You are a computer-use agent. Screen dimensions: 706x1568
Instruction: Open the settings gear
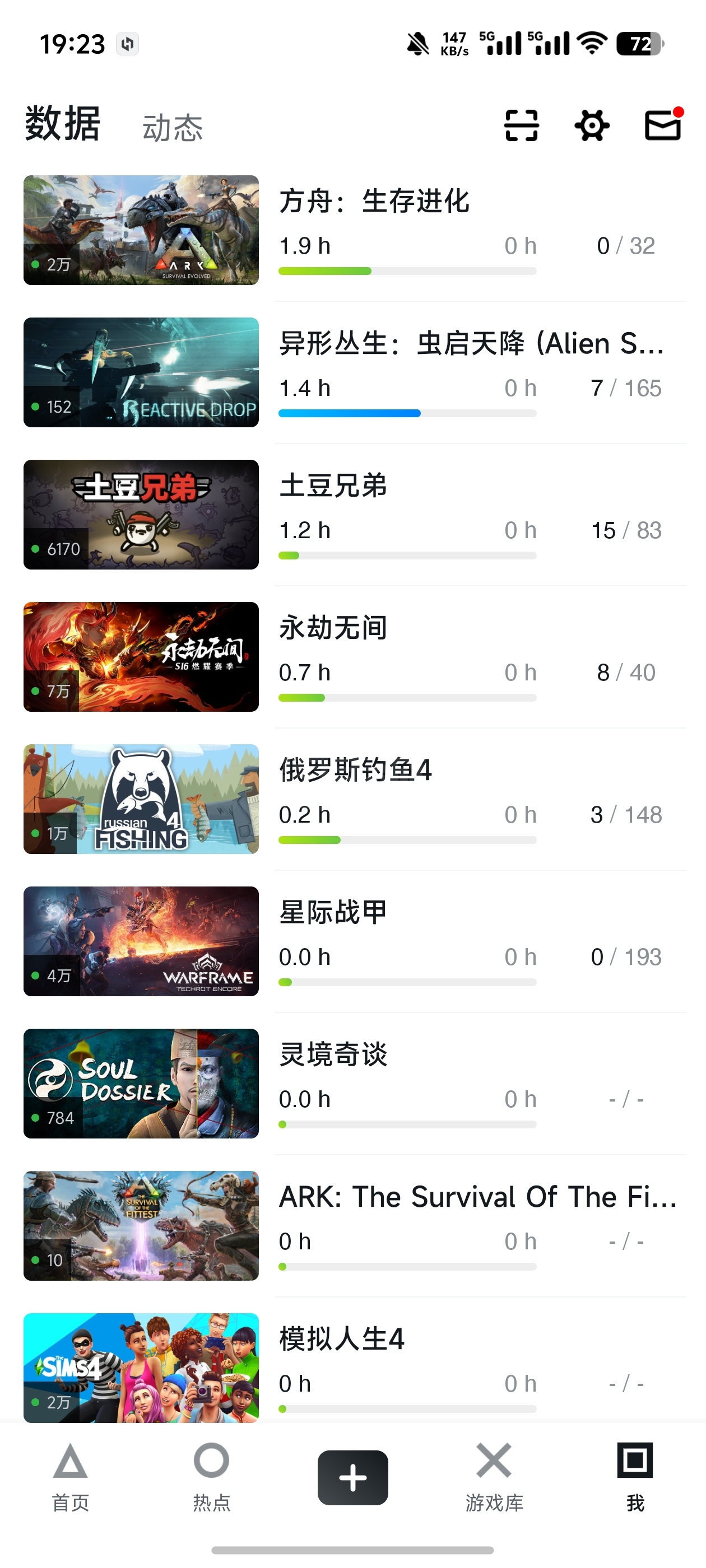tap(592, 125)
